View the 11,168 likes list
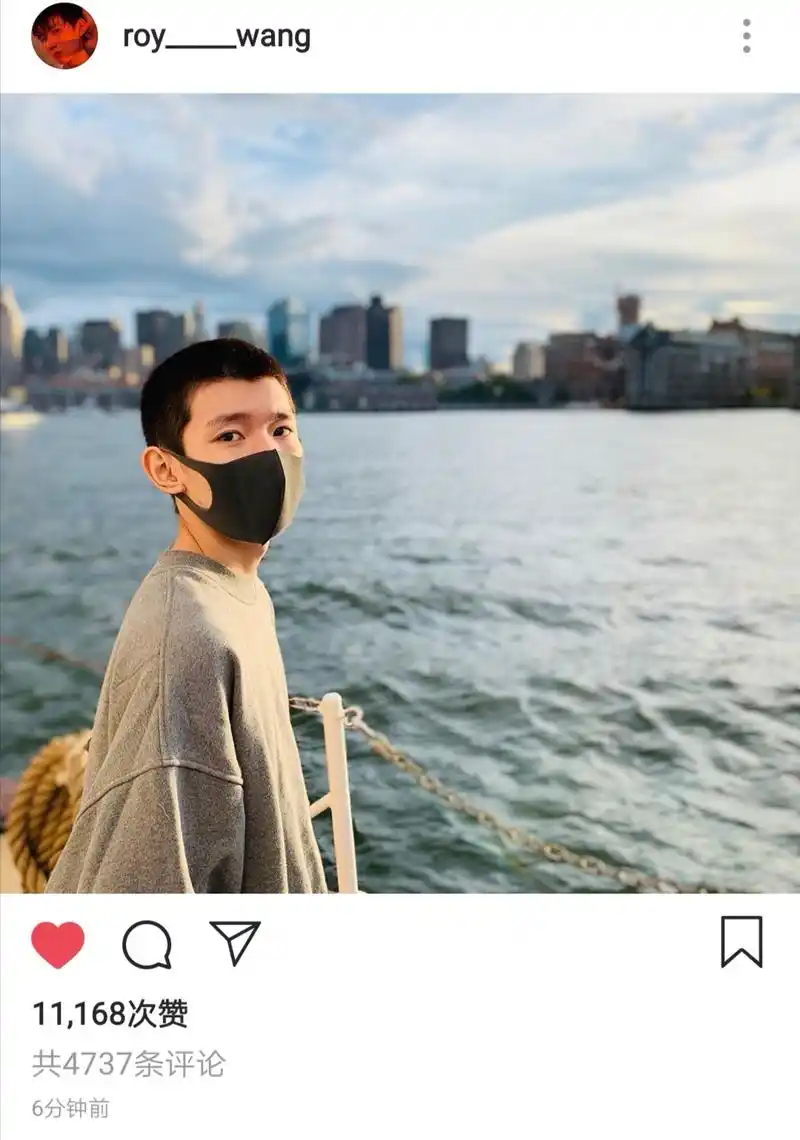The width and height of the screenshot is (800, 1140). [110, 1014]
